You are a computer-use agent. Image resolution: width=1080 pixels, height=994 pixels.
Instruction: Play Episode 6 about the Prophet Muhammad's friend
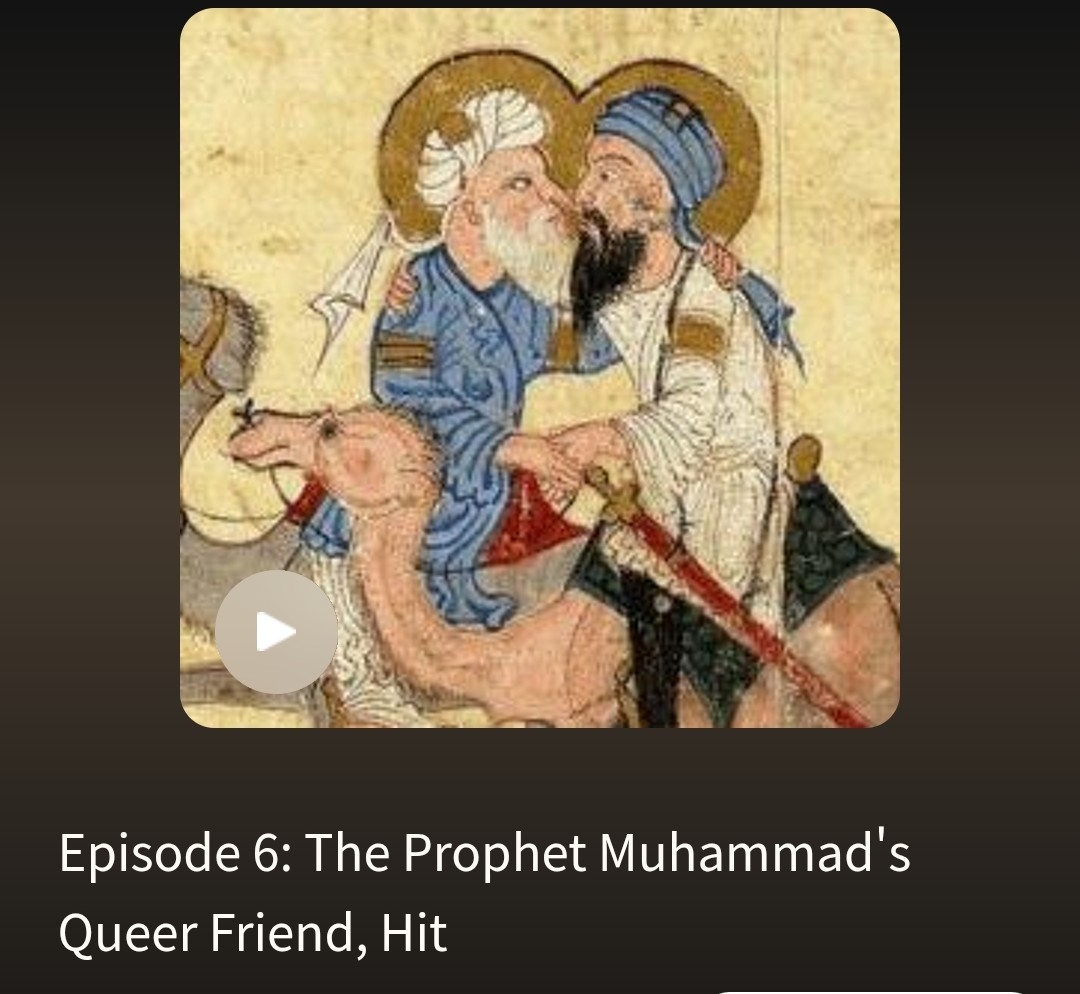[276, 632]
